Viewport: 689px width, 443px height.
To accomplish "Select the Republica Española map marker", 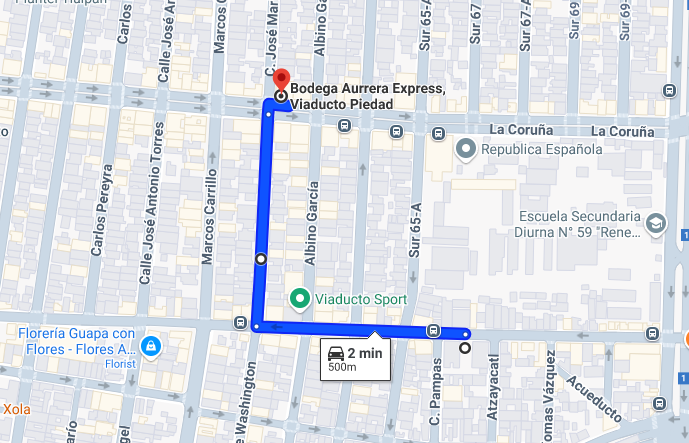I will click(x=466, y=150).
